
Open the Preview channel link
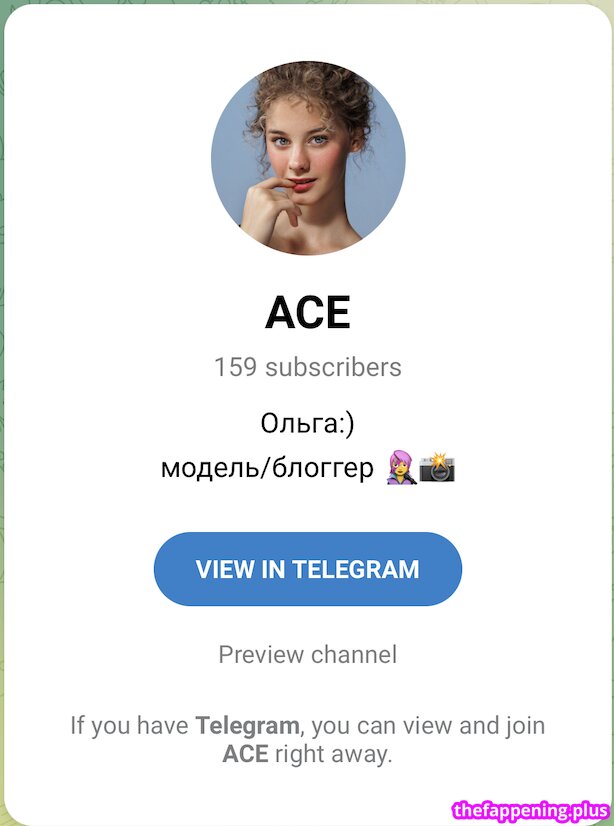(x=307, y=655)
